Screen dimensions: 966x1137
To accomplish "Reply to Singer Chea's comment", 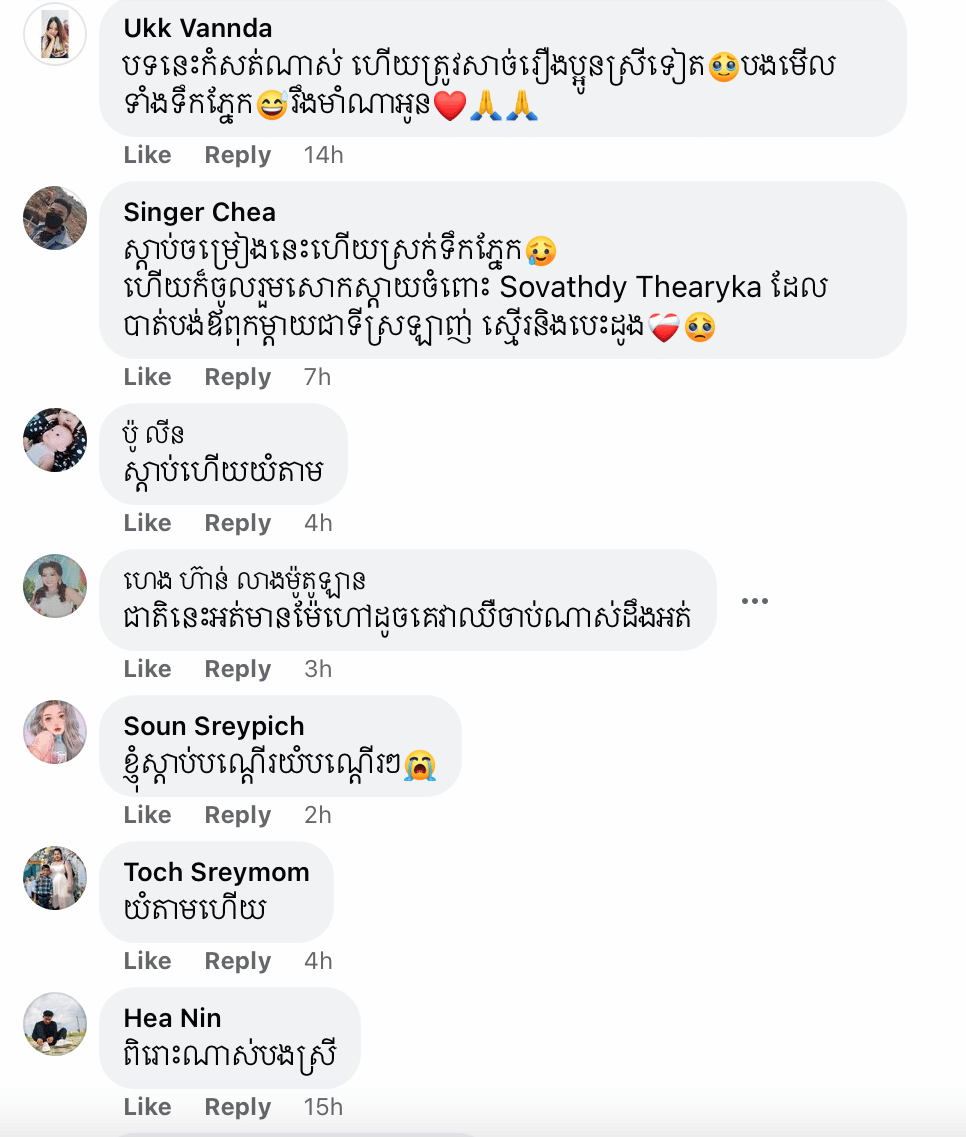I will click(237, 377).
